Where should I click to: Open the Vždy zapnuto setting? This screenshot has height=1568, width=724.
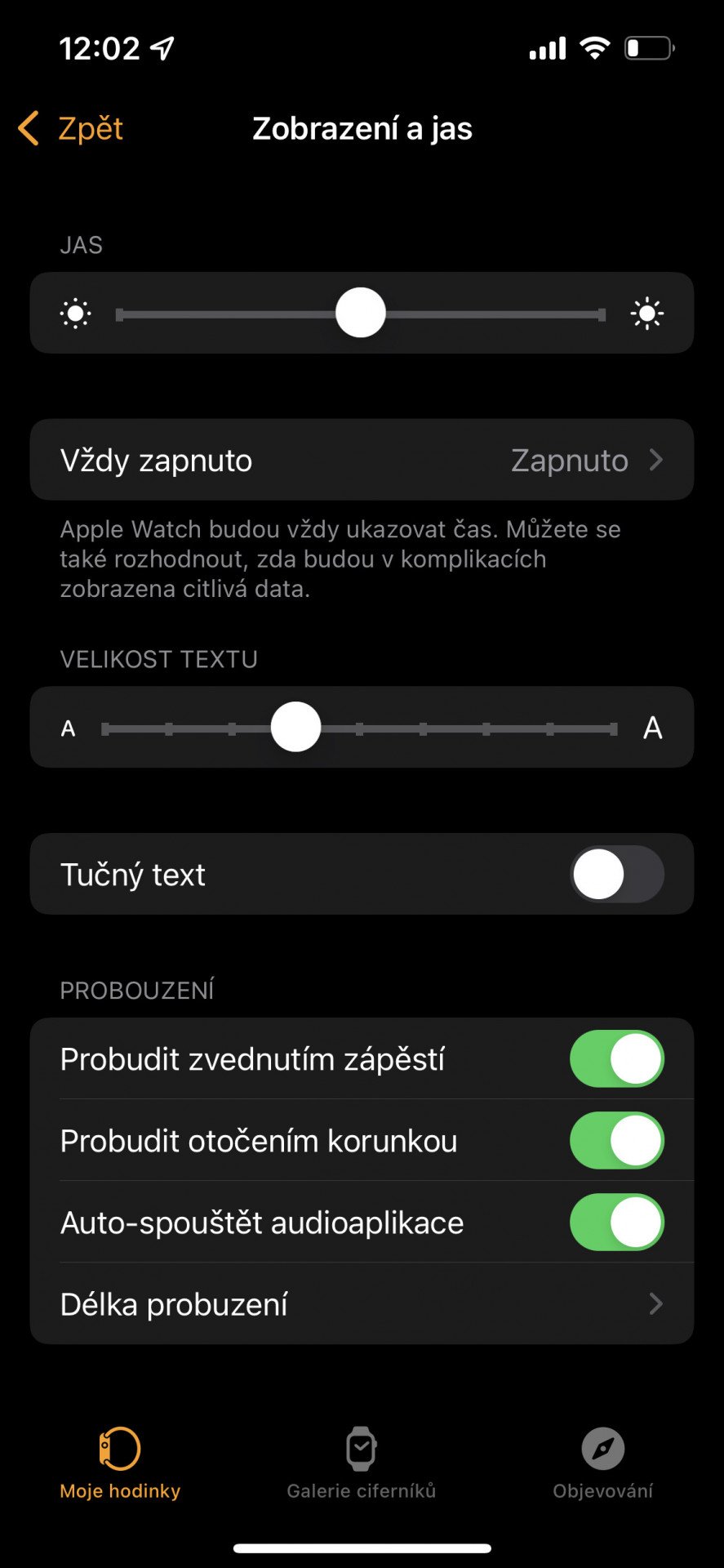coord(362,460)
